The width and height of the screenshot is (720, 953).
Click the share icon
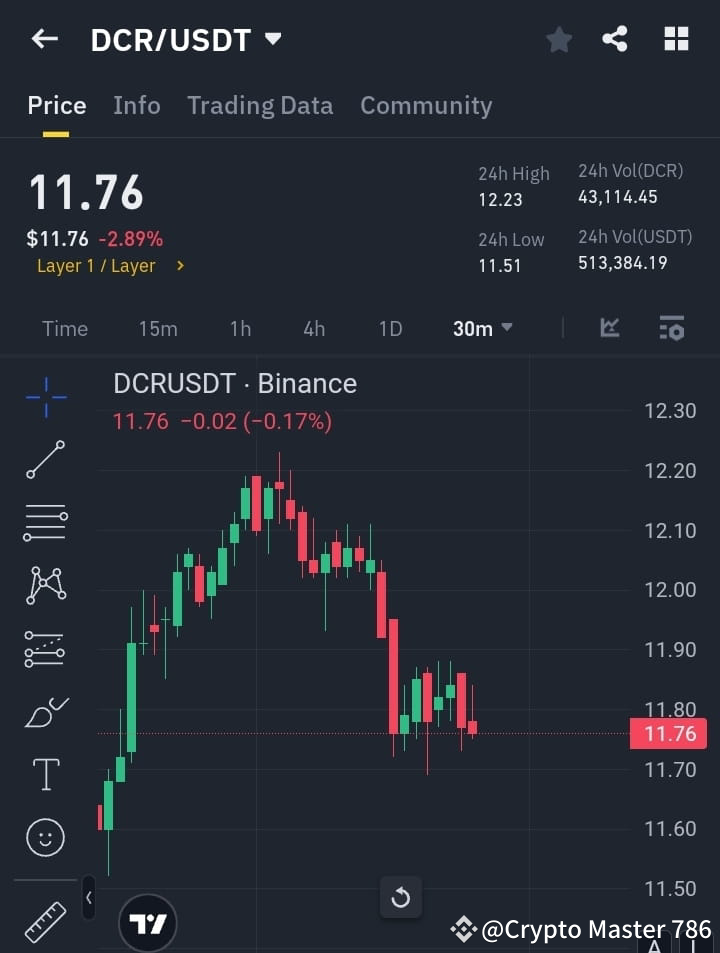(616, 39)
